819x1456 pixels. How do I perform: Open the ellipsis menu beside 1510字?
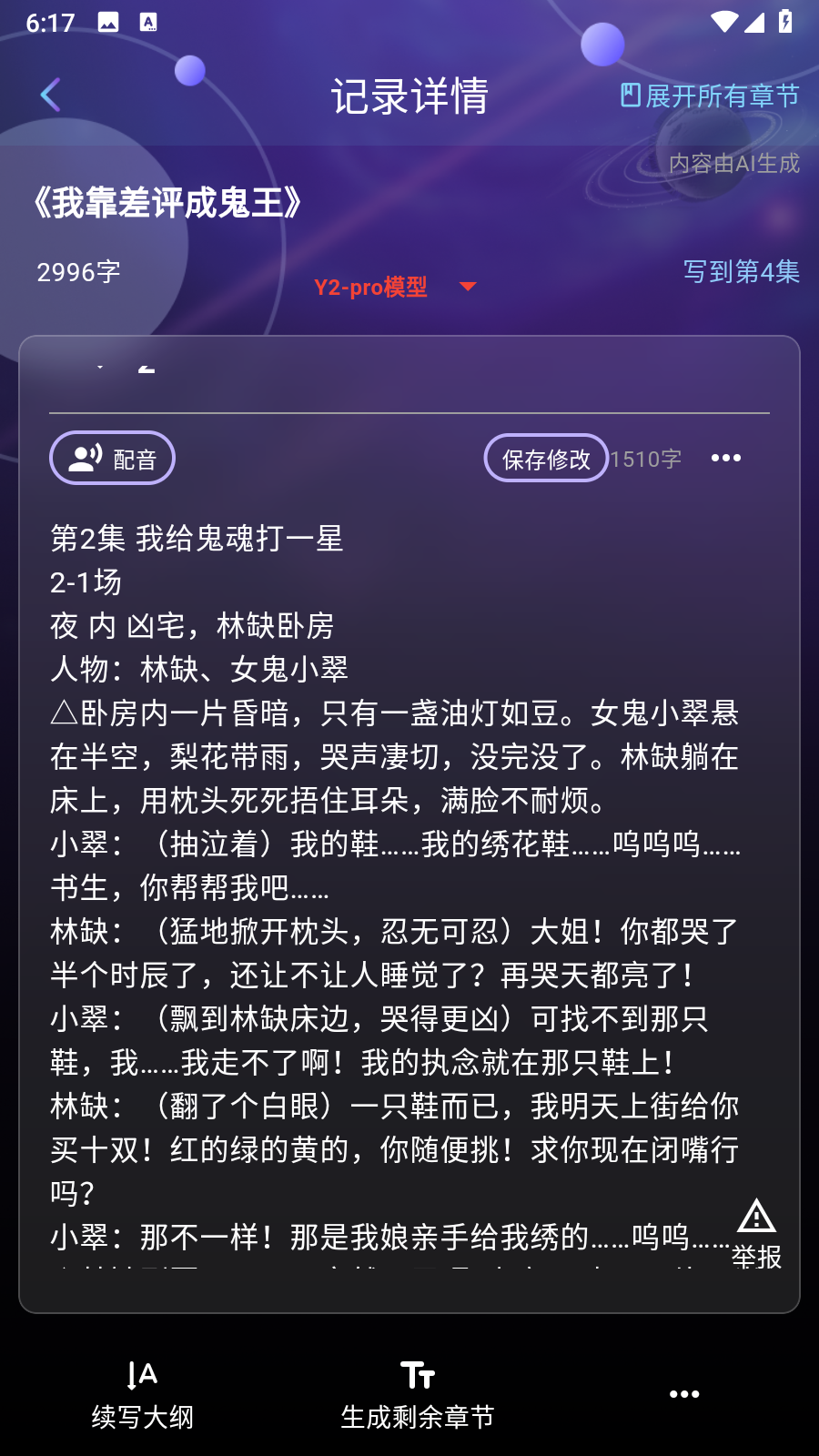click(x=725, y=458)
